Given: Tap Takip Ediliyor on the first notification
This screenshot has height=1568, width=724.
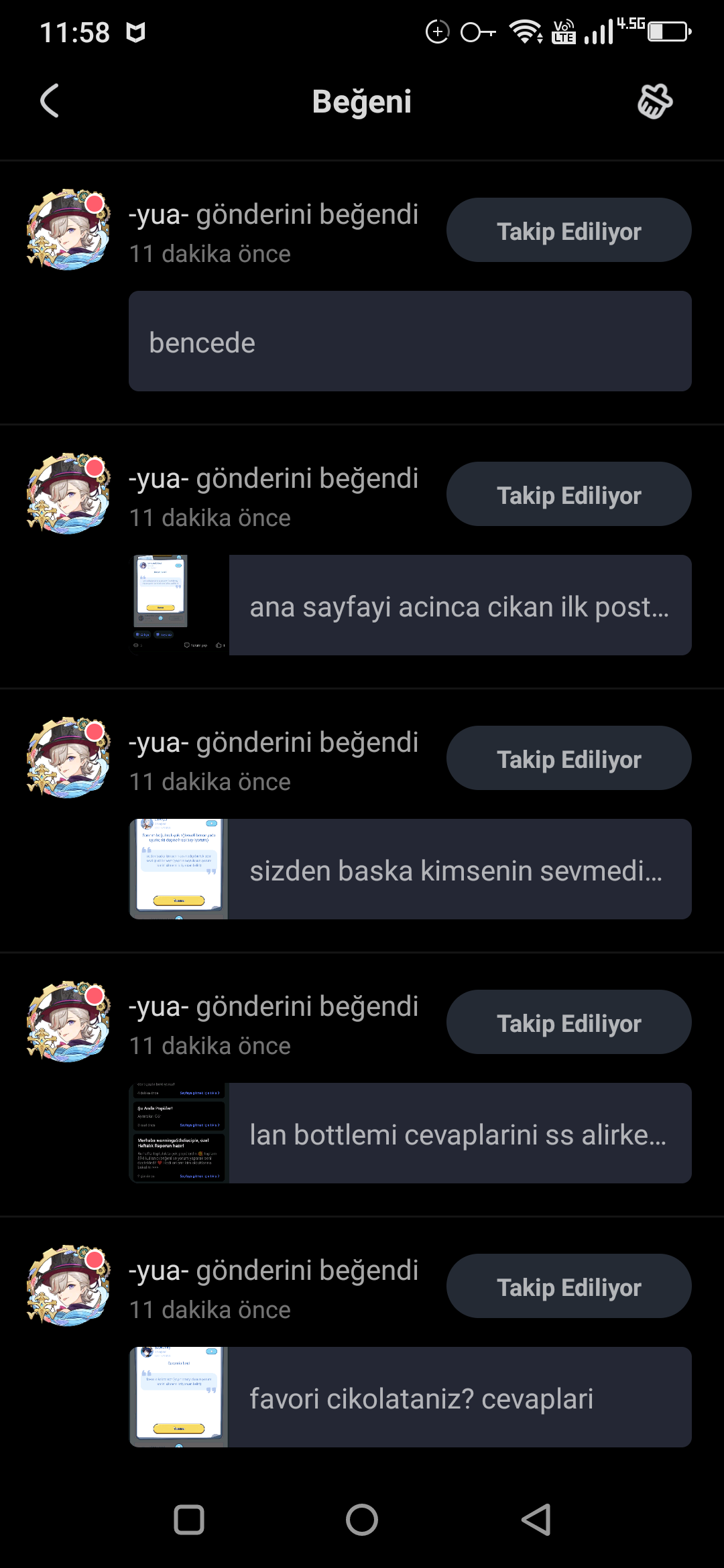Looking at the screenshot, I should click(x=568, y=230).
